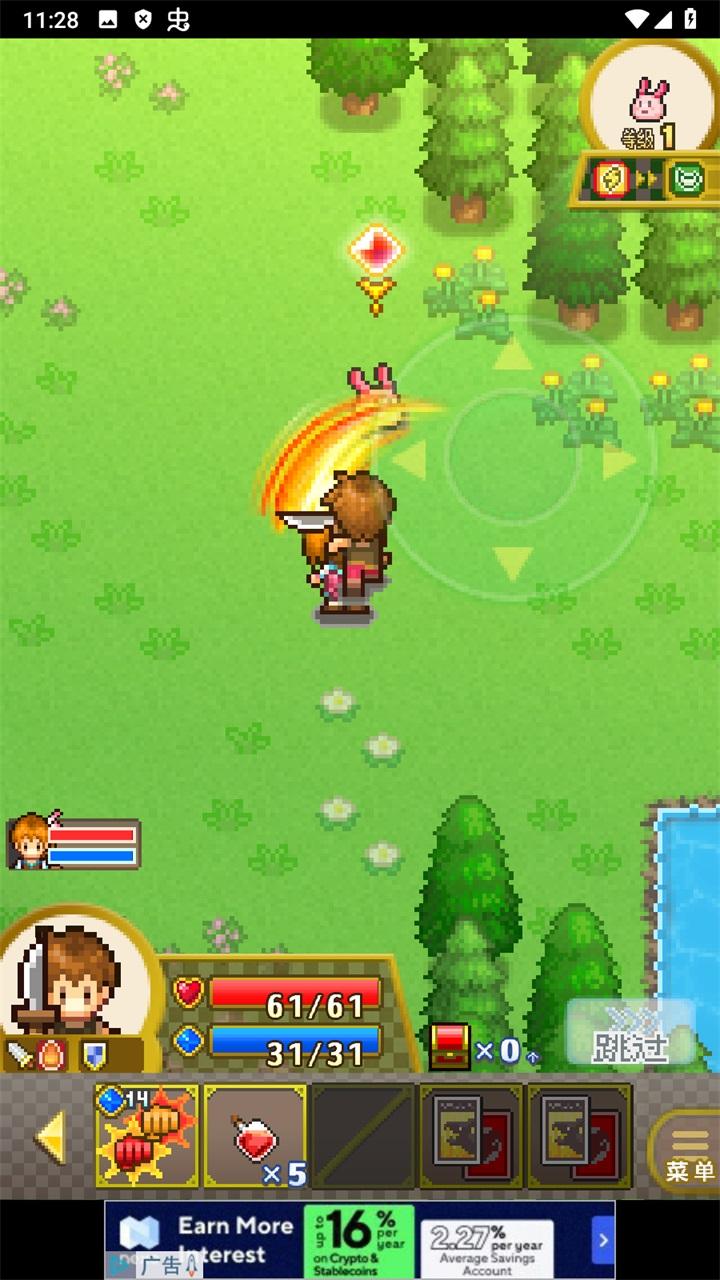Move left with the D-pad left arrow
This screenshot has width=720, height=1280.
pos(409,460)
